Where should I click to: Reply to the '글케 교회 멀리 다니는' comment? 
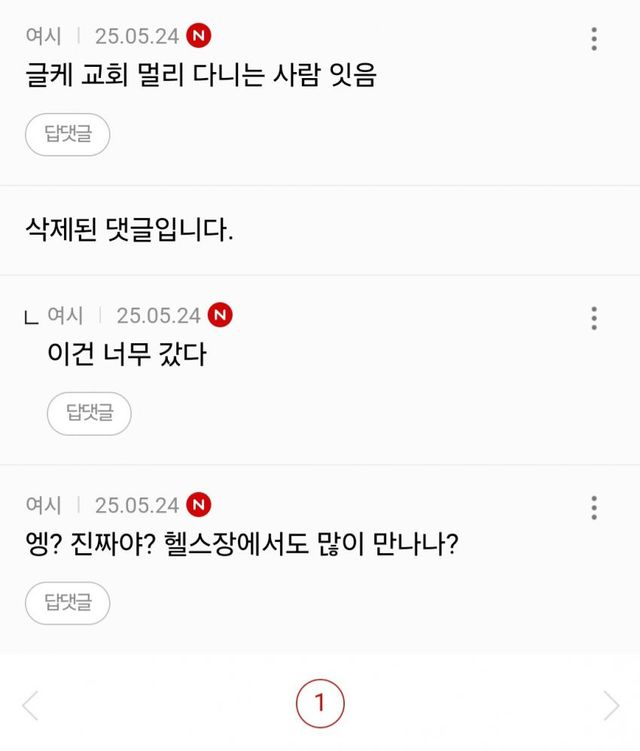tap(67, 135)
